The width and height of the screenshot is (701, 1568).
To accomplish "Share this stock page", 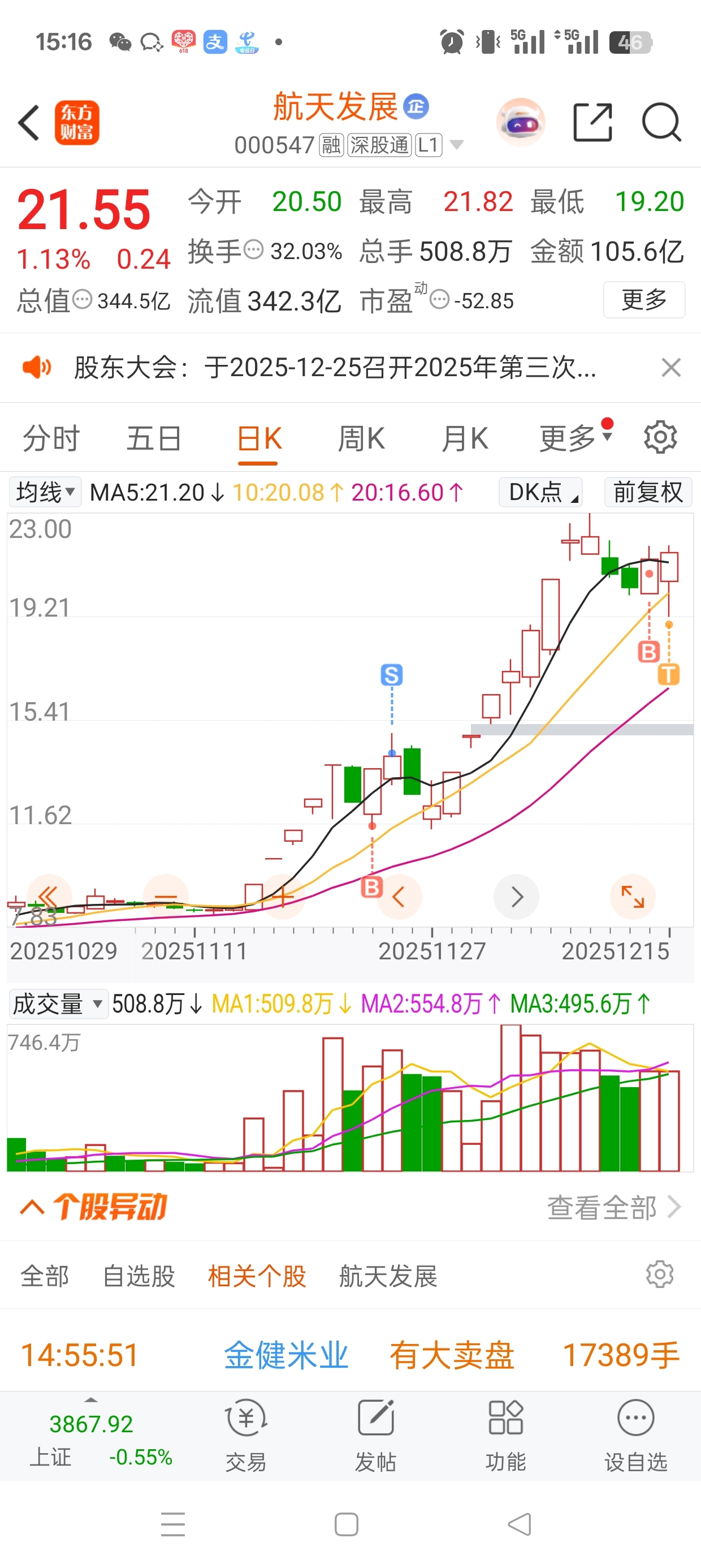I will (592, 122).
